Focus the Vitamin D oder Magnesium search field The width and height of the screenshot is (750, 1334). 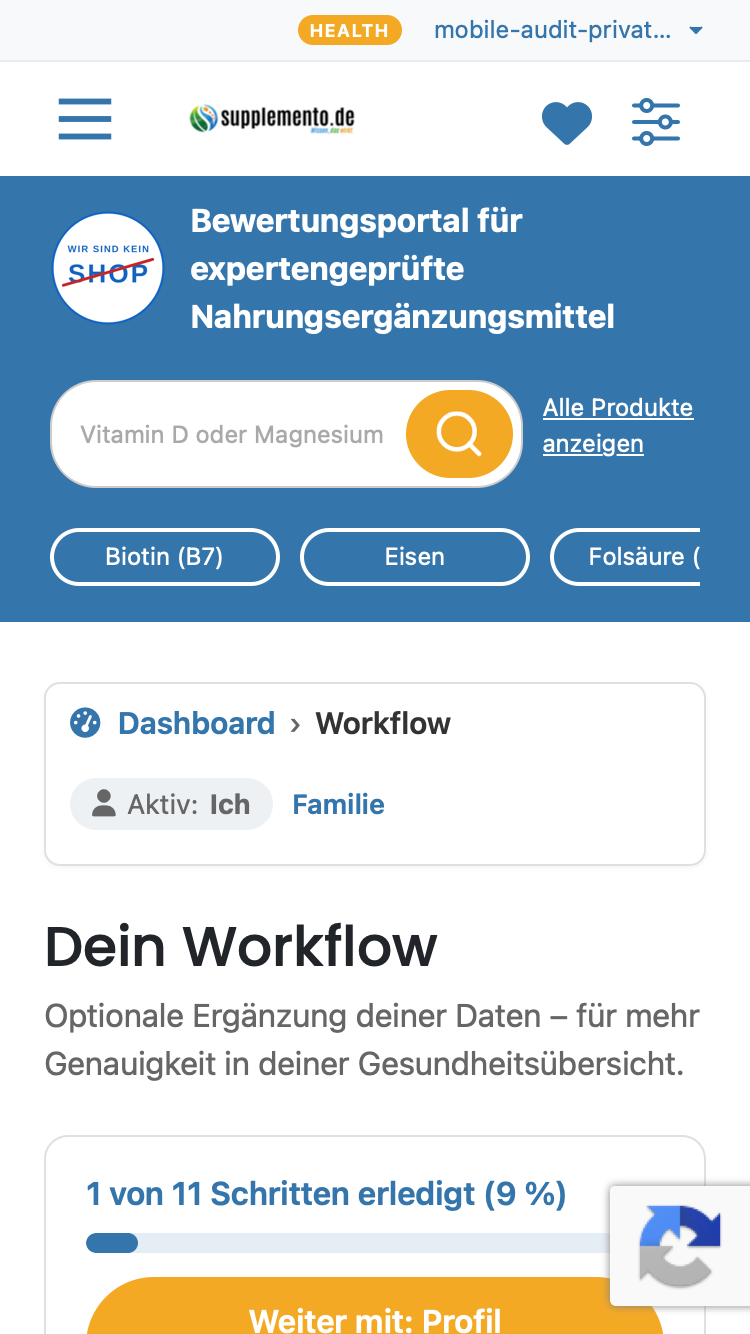(232, 435)
